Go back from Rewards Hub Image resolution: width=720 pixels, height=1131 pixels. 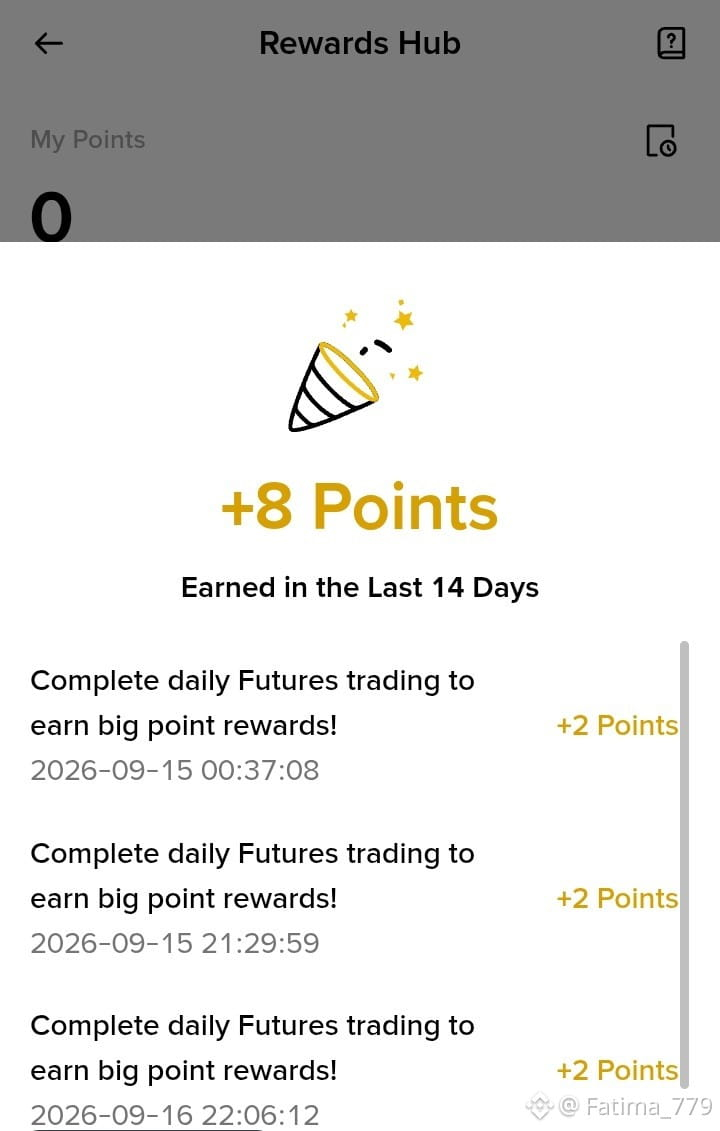[48, 43]
